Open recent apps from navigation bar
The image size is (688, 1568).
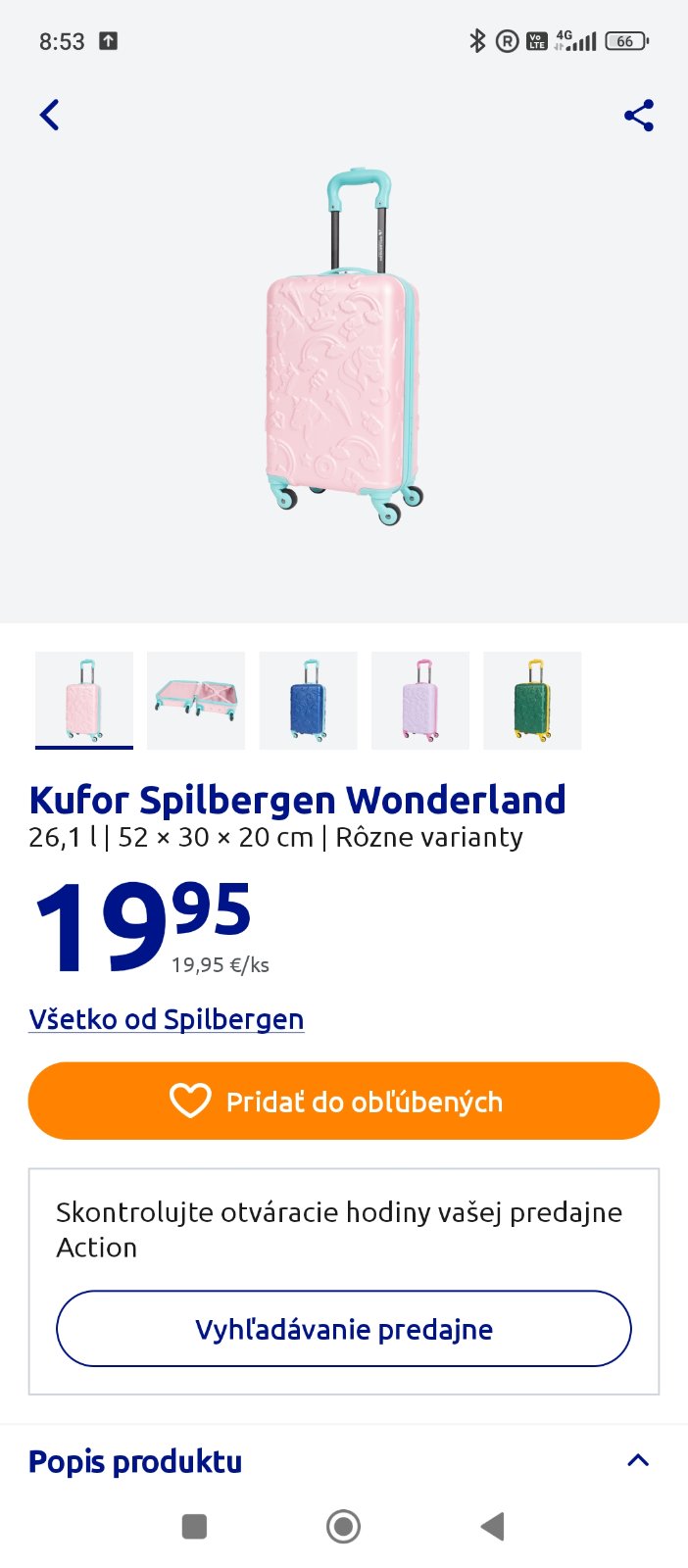coord(195,1526)
